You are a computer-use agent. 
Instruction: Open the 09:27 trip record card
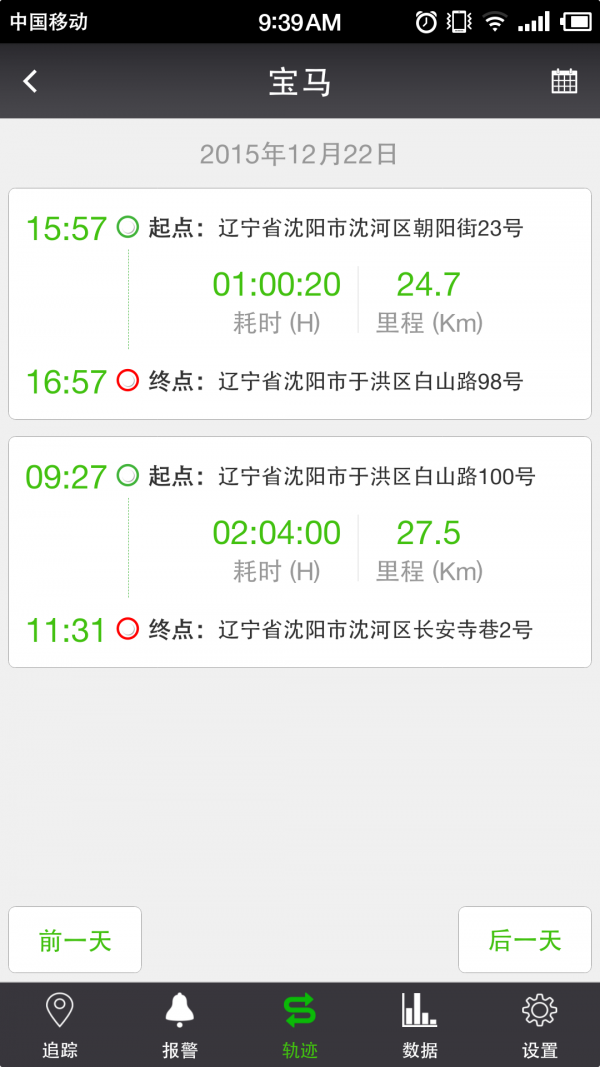click(x=300, y=552)
